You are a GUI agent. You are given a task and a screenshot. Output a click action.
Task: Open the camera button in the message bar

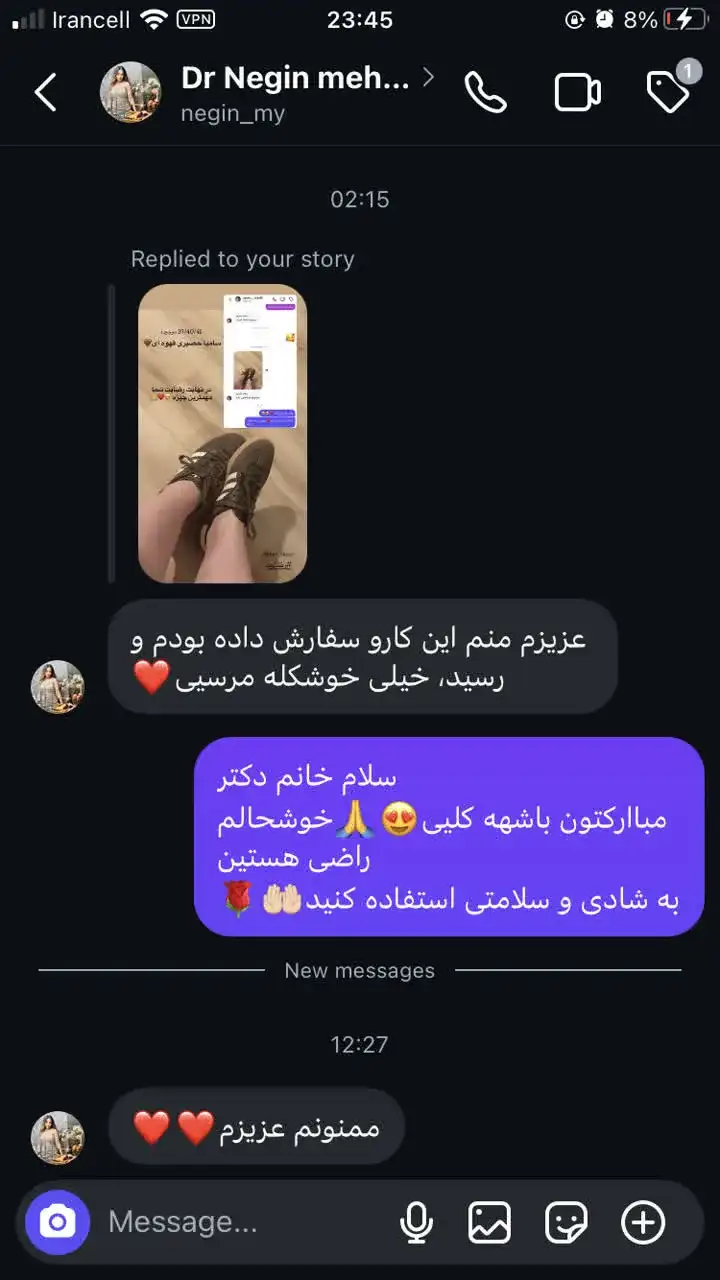click(x=57, y=1221)
